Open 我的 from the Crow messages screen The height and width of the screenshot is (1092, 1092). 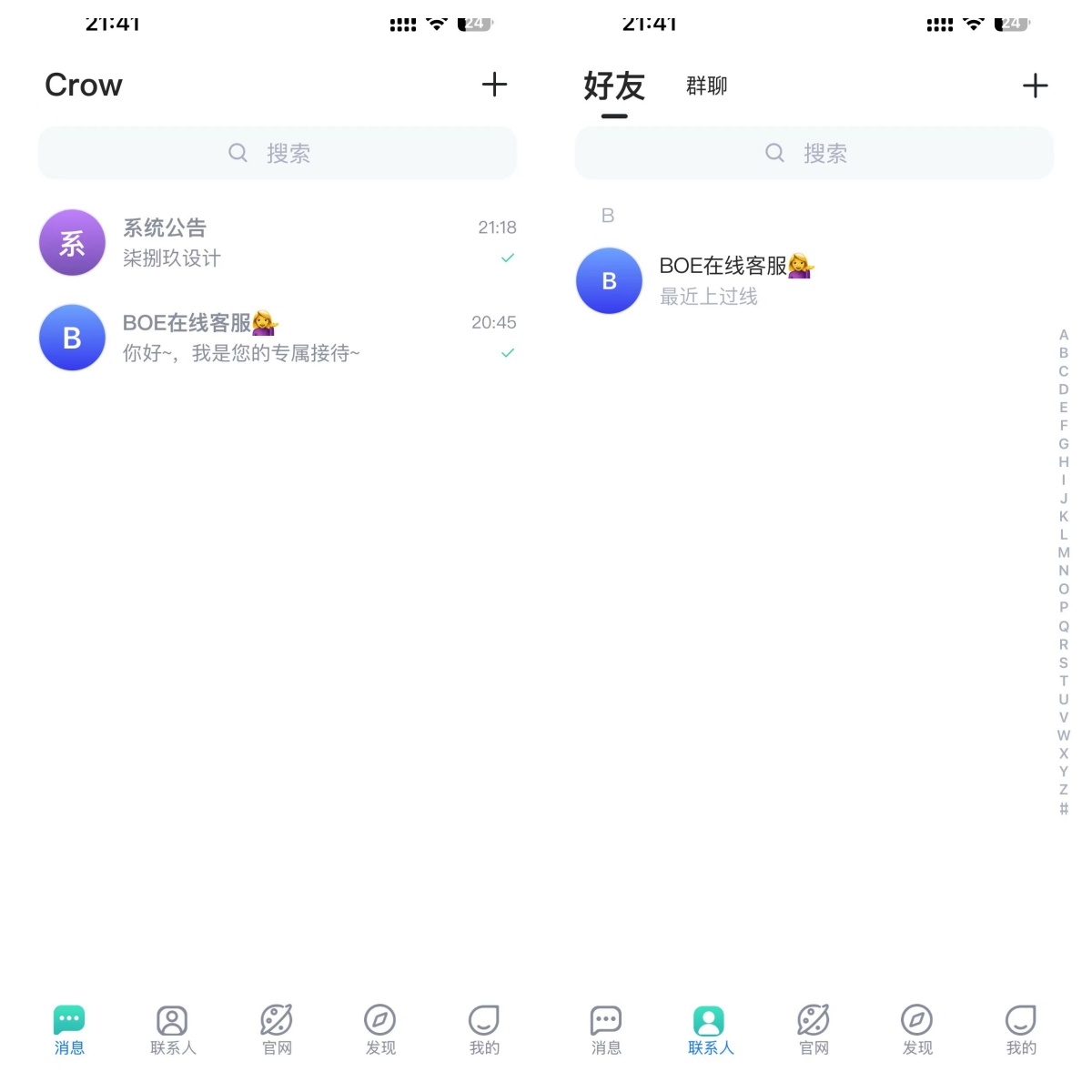tap(484, 1030)
